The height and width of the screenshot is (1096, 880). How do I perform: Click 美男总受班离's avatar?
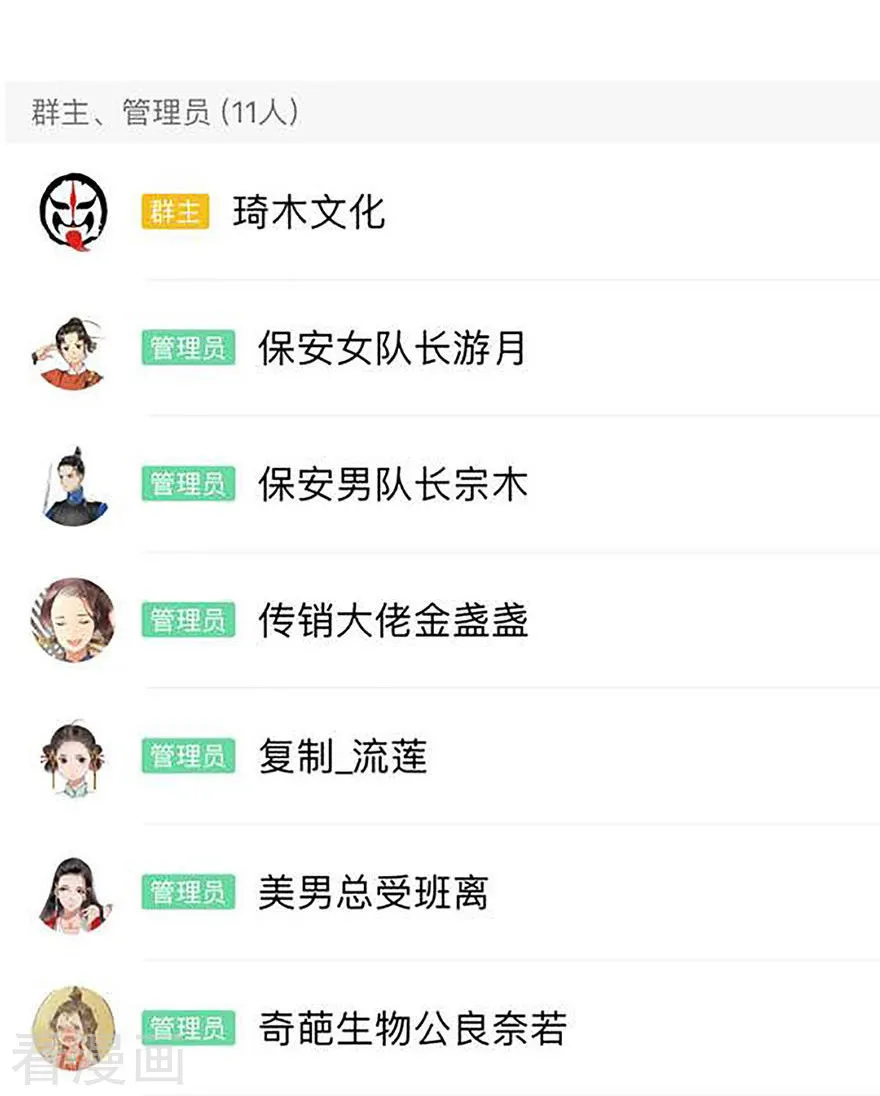[x=72, y=894]
